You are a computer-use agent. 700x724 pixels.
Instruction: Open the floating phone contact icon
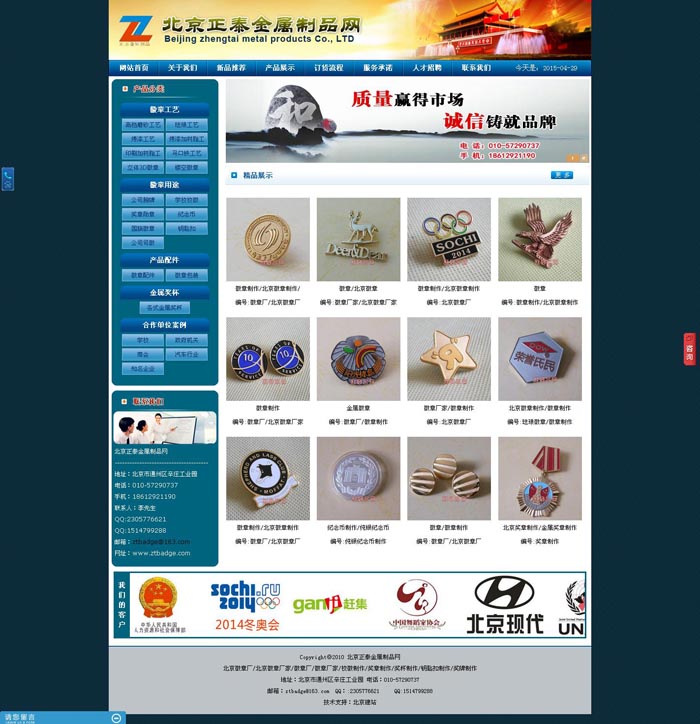click(x=7, y=179)
